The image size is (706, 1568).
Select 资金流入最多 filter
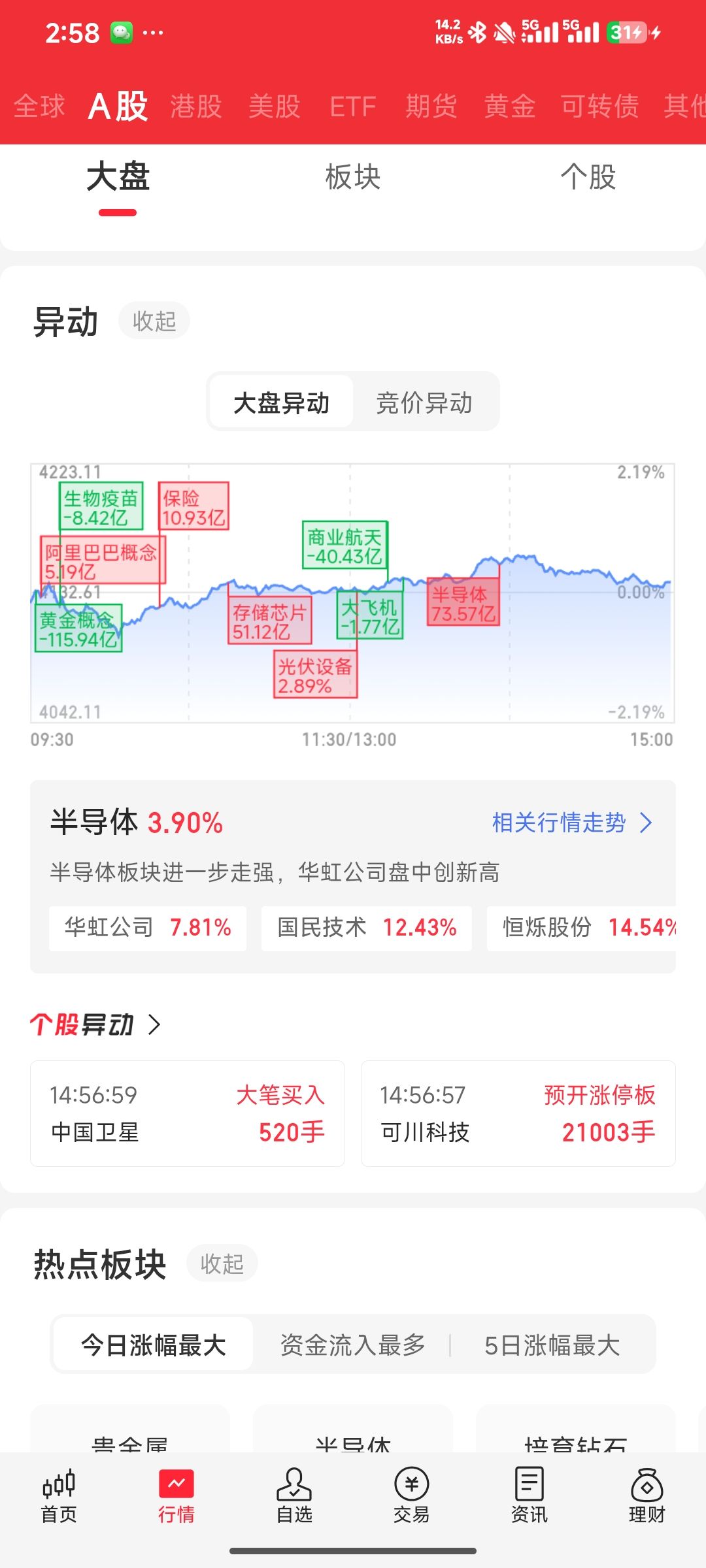pyautogui.click(x=353, y=1345)
